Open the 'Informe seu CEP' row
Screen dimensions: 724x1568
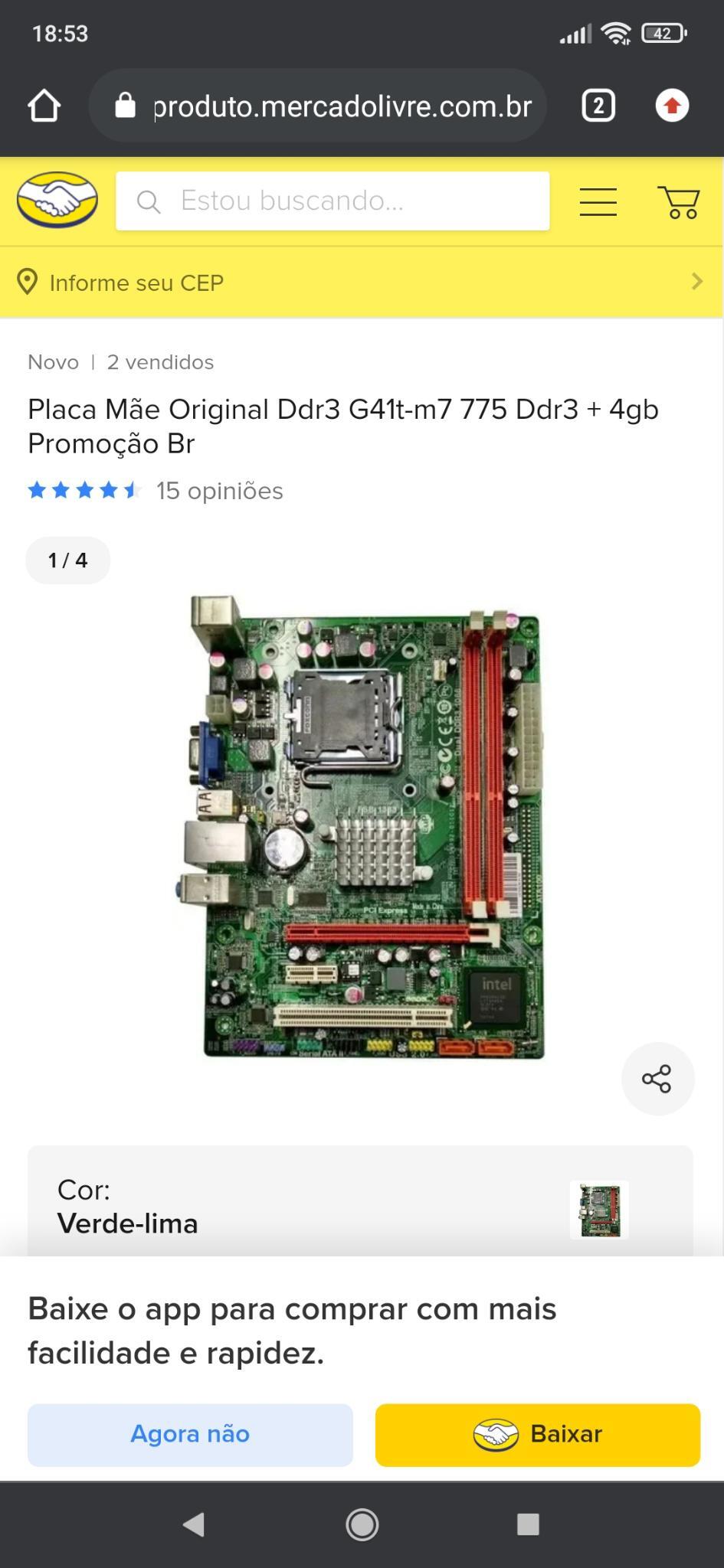click(x=362, y=283)
